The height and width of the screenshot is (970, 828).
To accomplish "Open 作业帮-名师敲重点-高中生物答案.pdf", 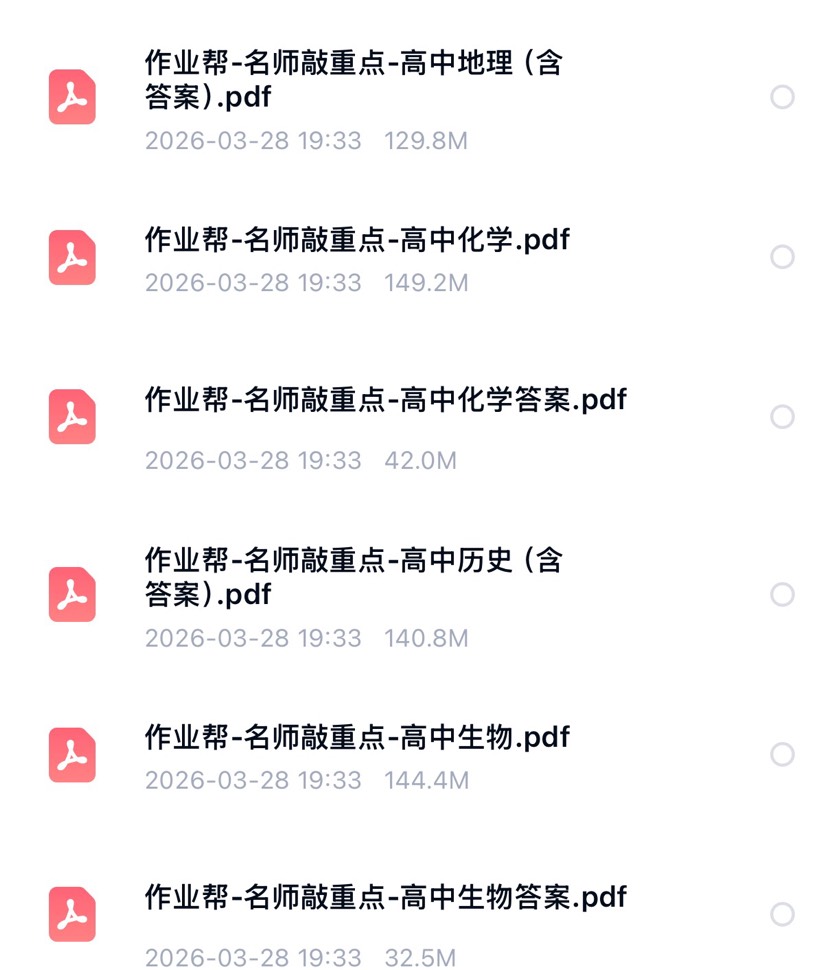I will click(x=385, y=897).
